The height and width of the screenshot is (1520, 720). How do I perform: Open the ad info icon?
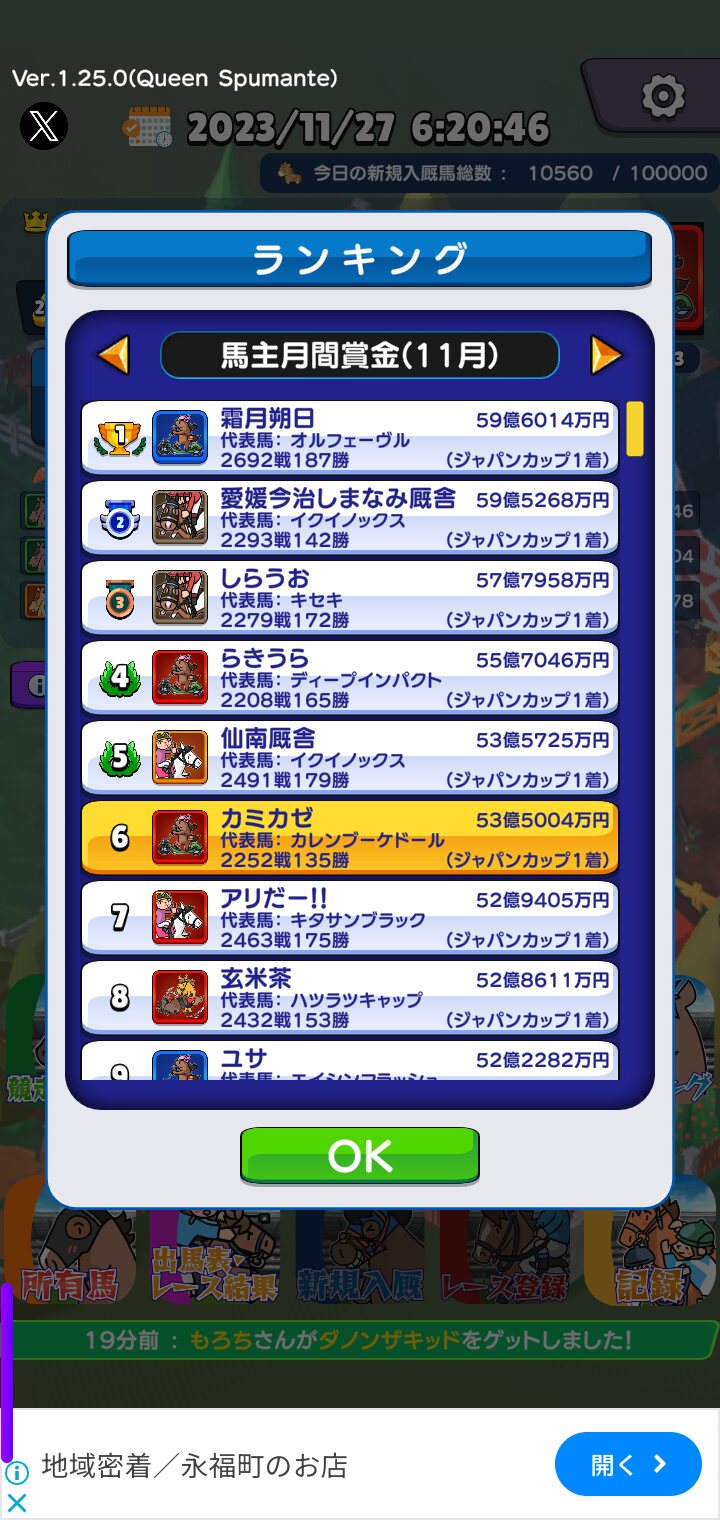click(16, 1472)
